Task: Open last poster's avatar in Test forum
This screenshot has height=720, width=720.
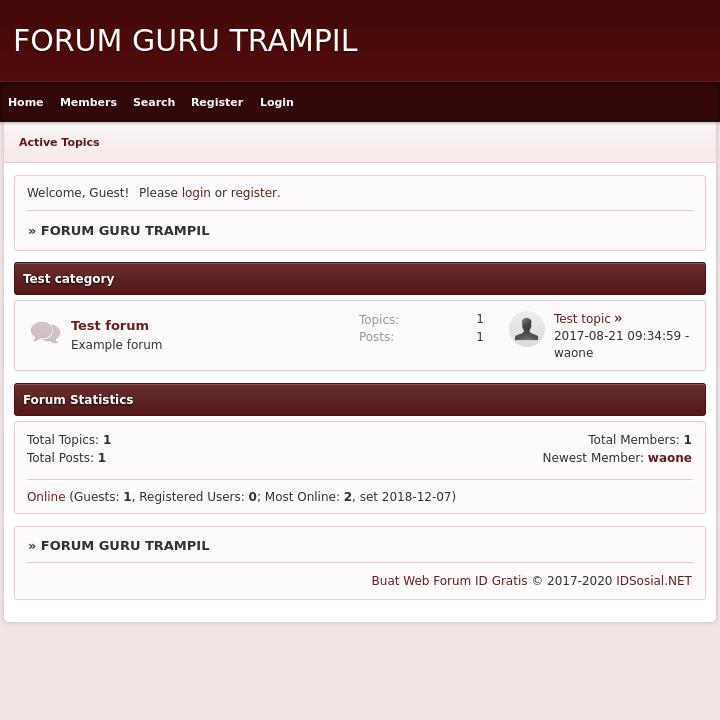Action: click(527, 329)
